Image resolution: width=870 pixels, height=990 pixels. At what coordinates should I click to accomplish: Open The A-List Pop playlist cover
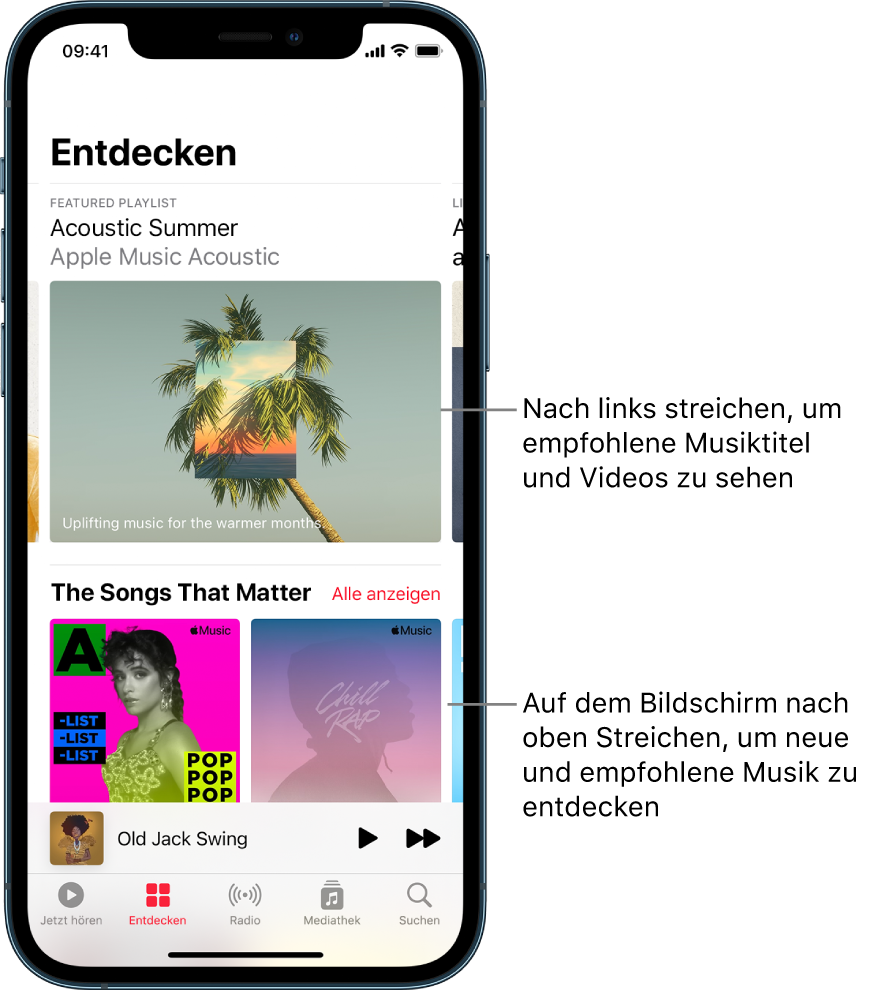(144, 711)
